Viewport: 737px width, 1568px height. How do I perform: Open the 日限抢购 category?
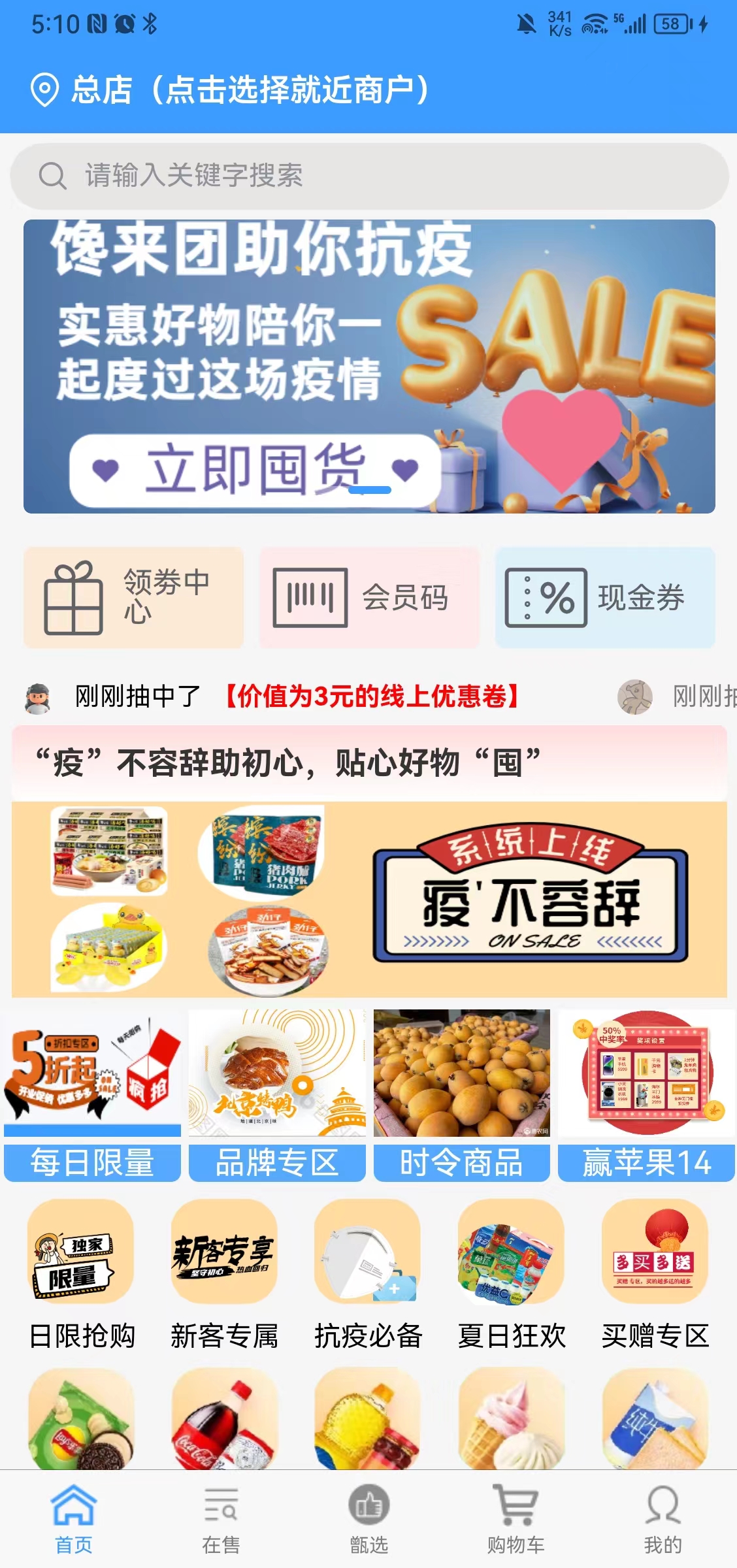coord(82,1274)
